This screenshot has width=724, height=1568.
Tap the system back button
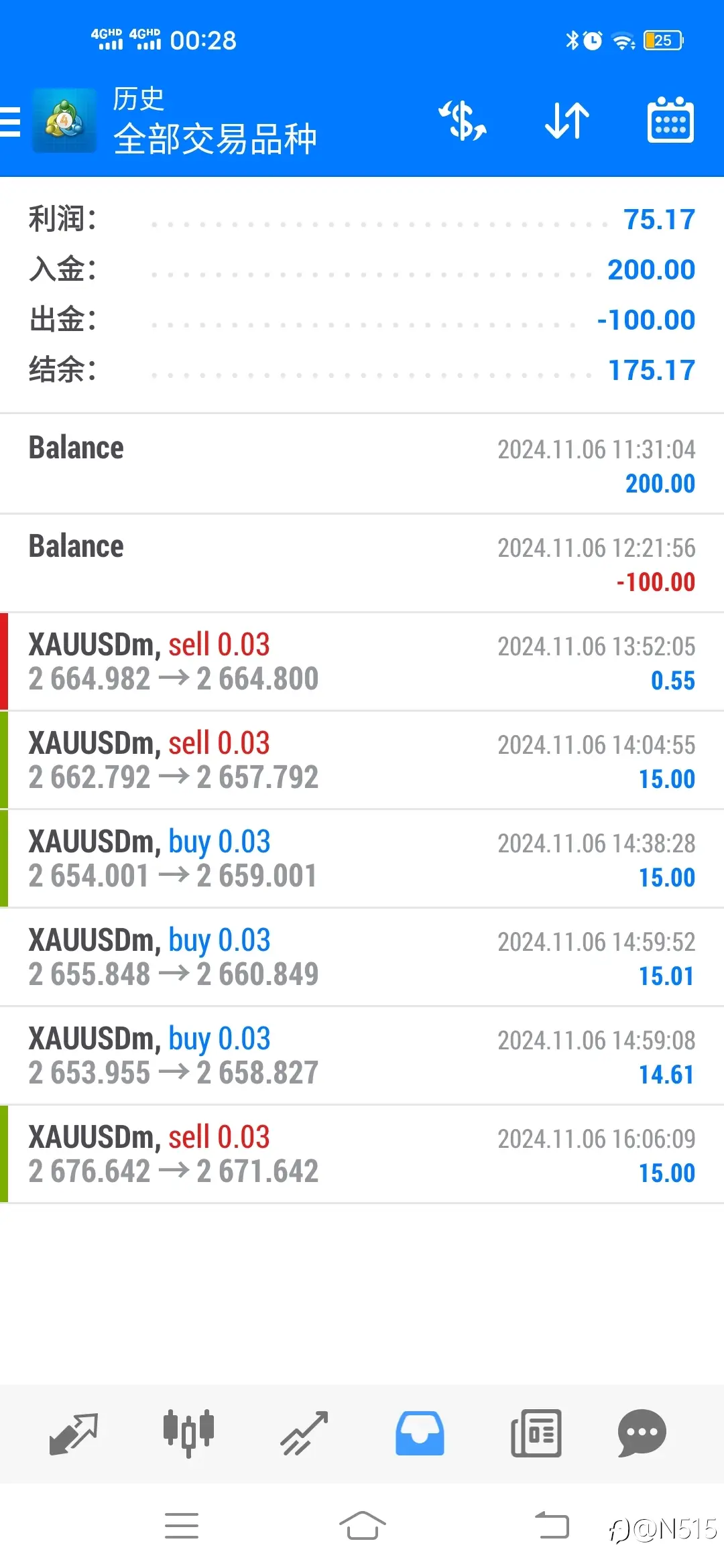pos(552,1526)
